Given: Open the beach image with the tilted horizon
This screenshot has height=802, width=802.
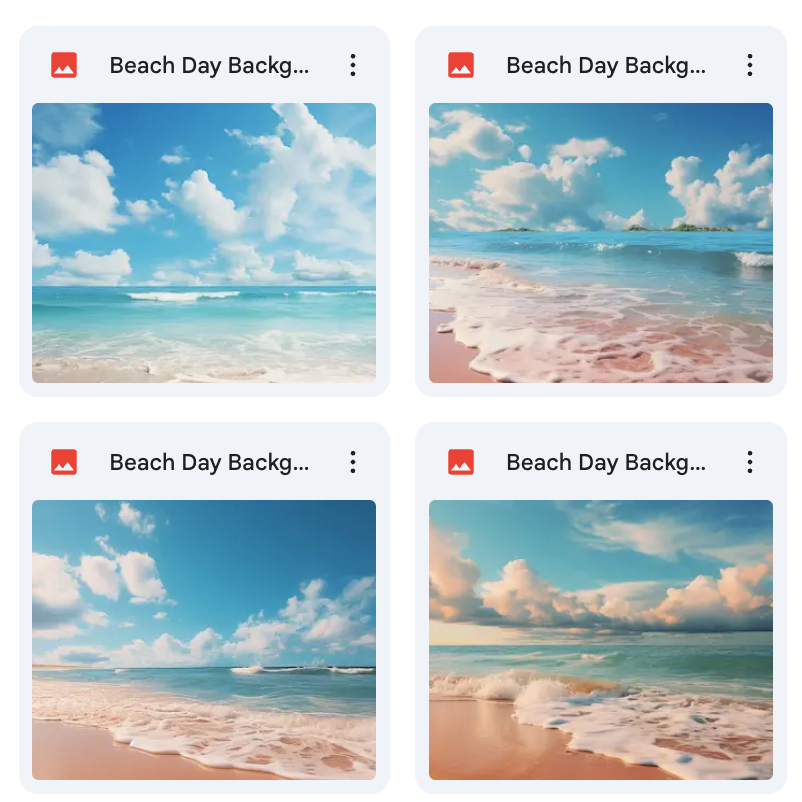Looking at the screenshot, I should pos(204,640).
